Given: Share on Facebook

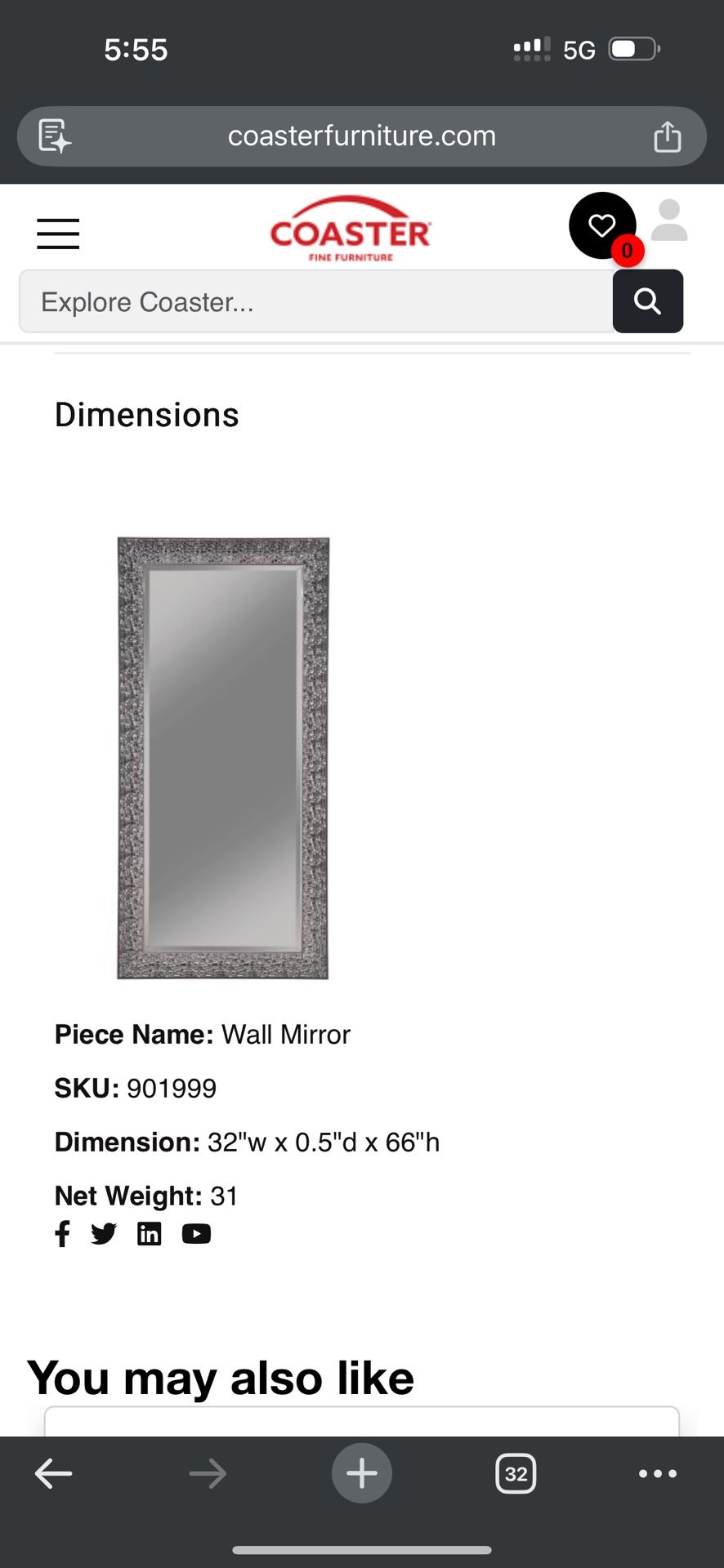Looking at the screenshot, I should click(x=62, y=1233).
